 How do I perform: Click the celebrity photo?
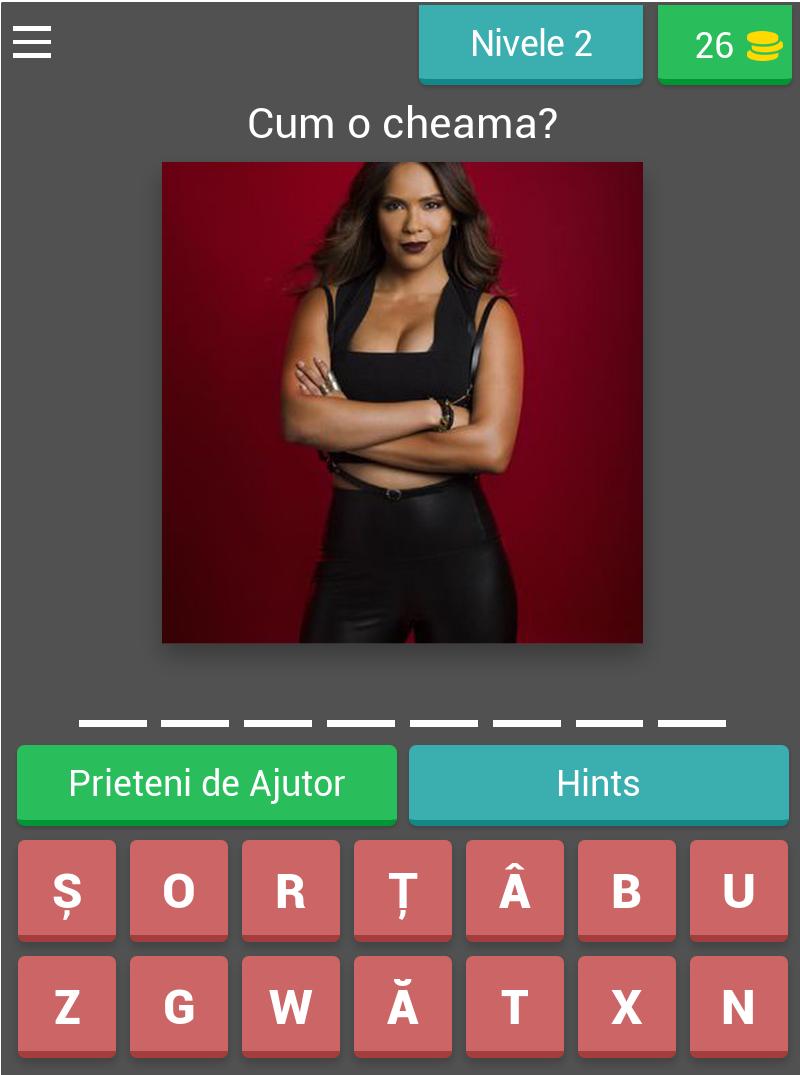click(402, 402)
